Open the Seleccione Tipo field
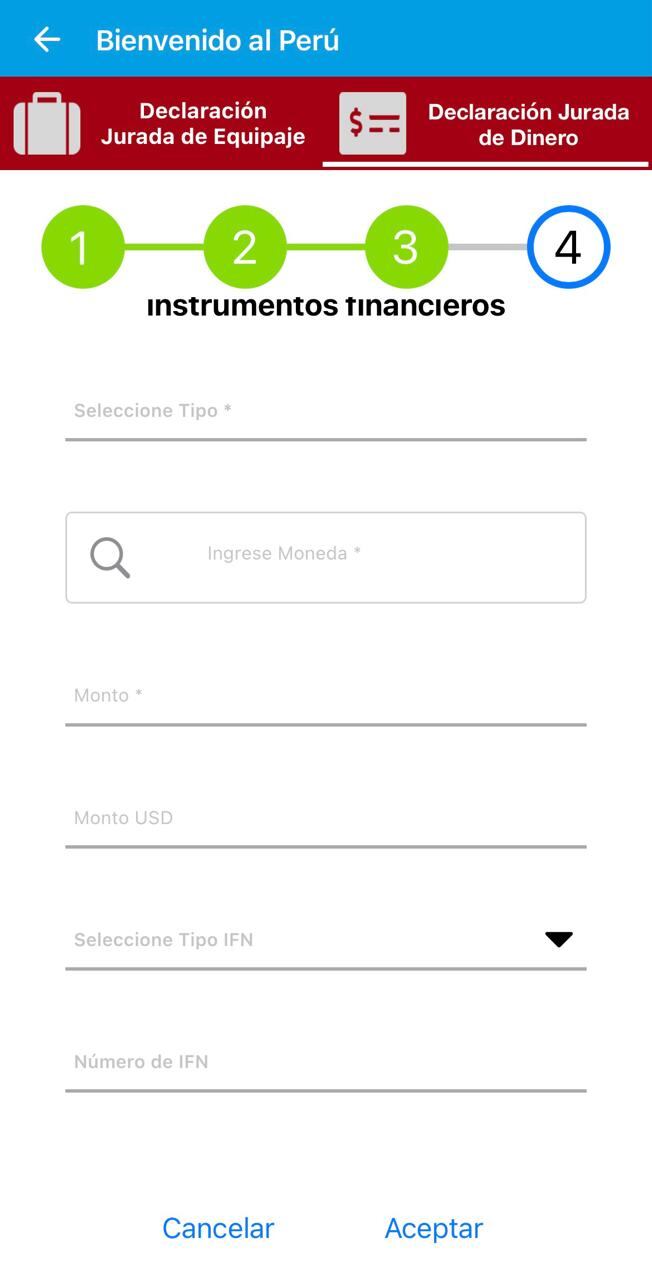The image size is (652, 1280). tap(325, 411)
